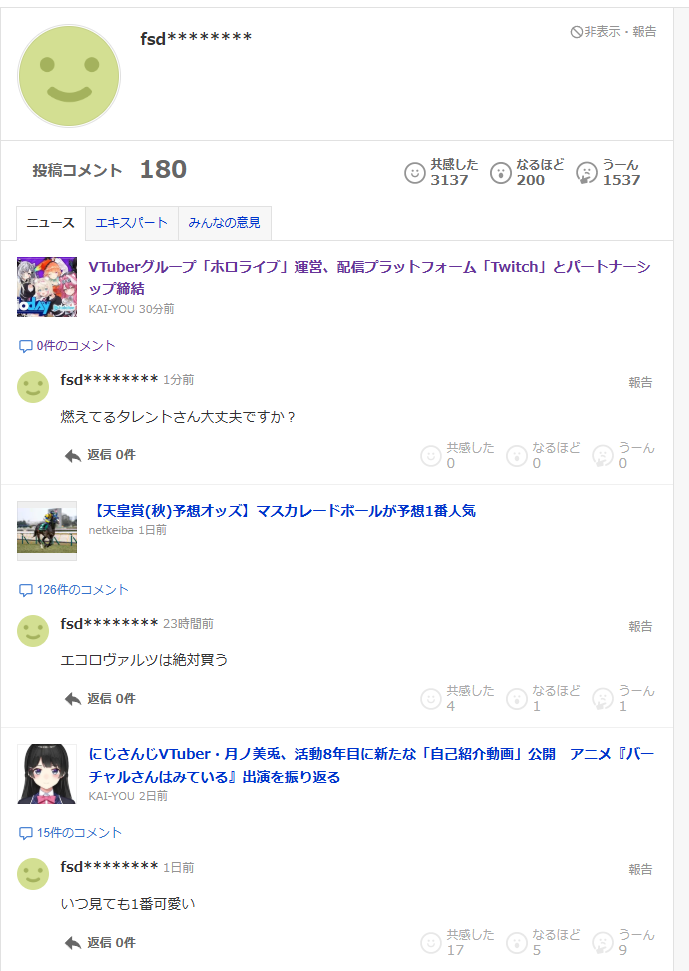Report the エコロヴァルツは絶対買う comment
689x971 pixels.
[640, 626]
